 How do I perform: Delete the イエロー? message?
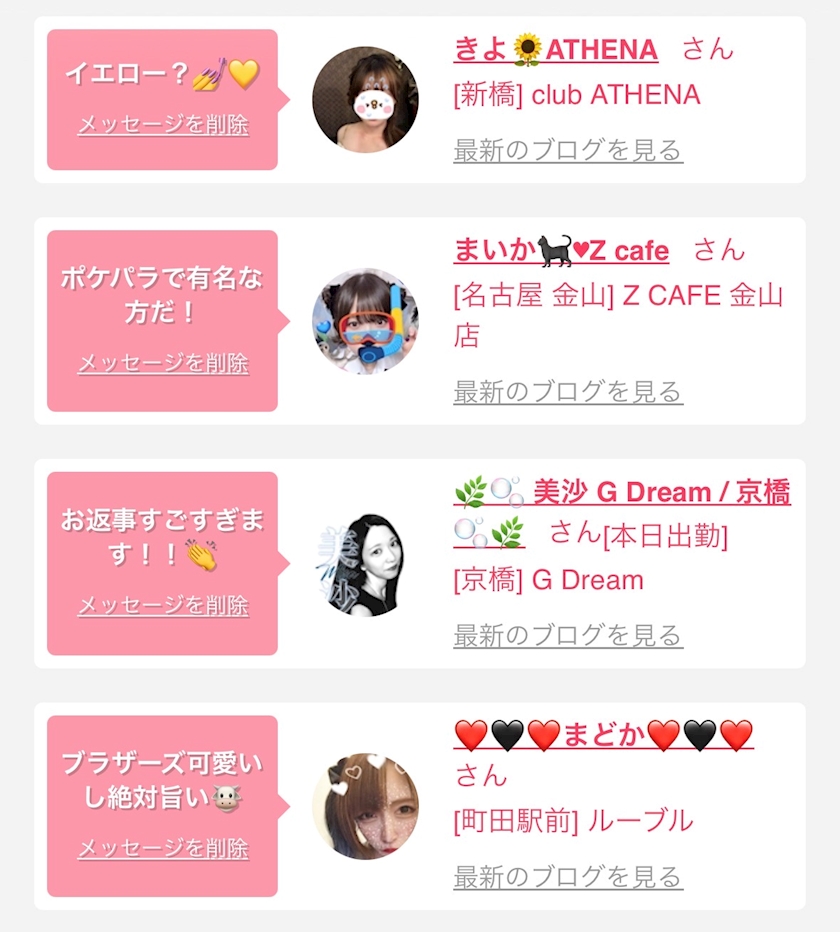click(x=163, y=125)
